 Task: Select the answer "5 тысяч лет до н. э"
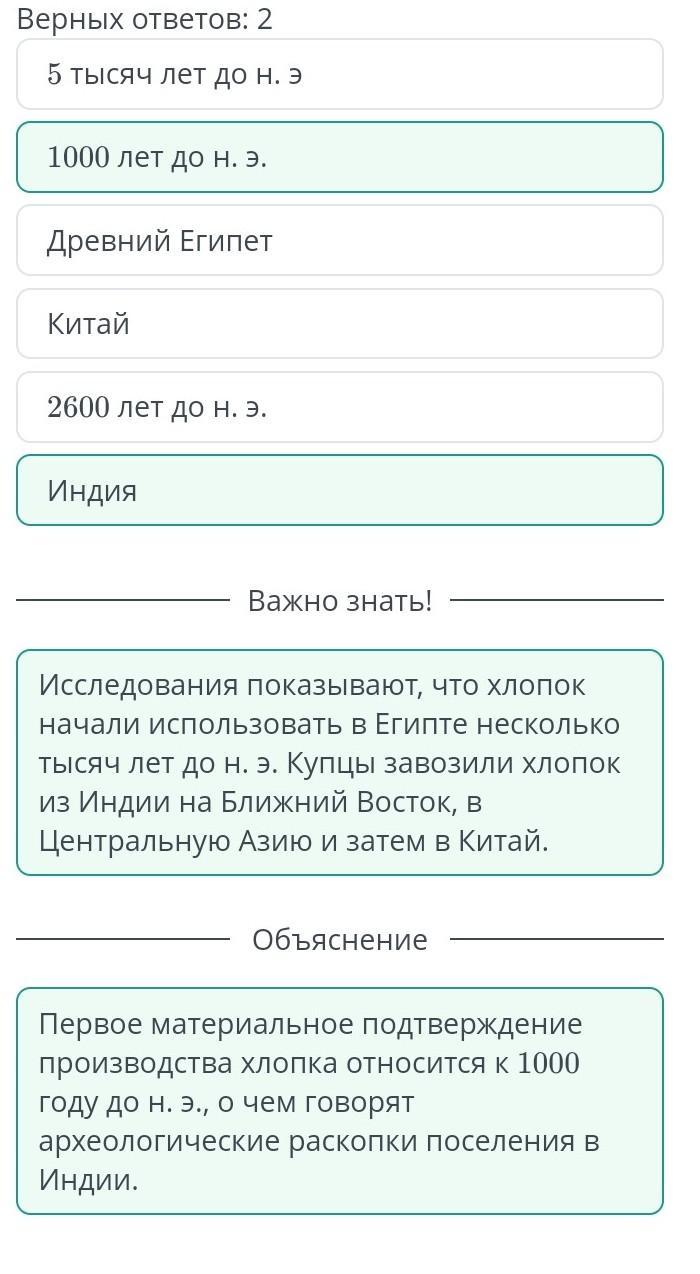tap(340, 75)
